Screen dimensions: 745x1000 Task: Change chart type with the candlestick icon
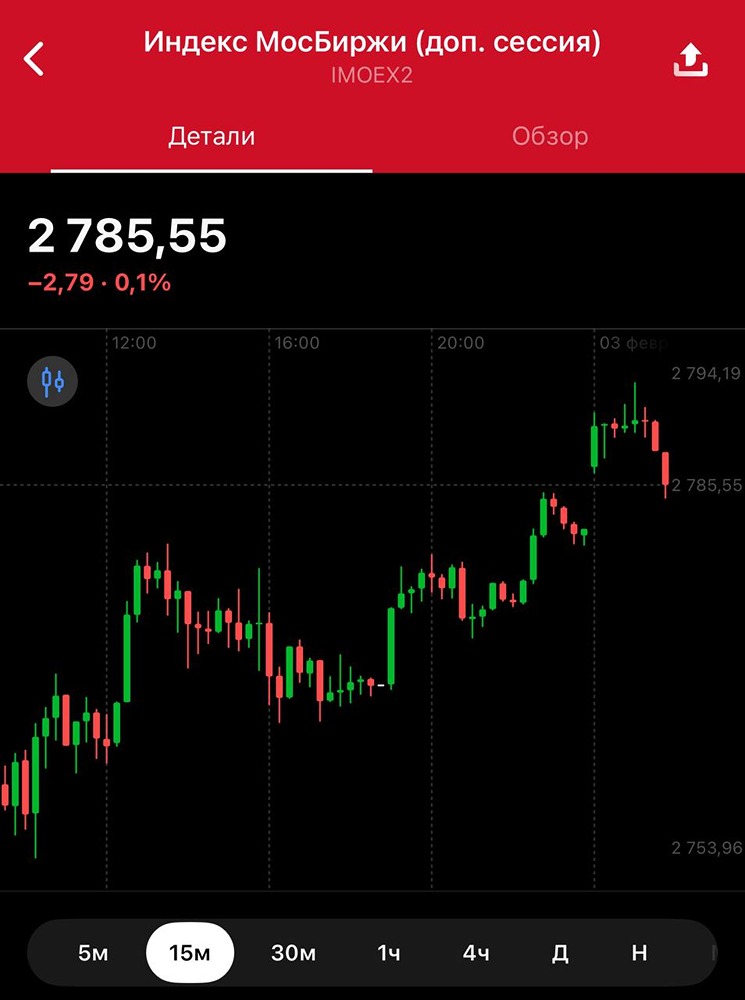click(52, 381)
